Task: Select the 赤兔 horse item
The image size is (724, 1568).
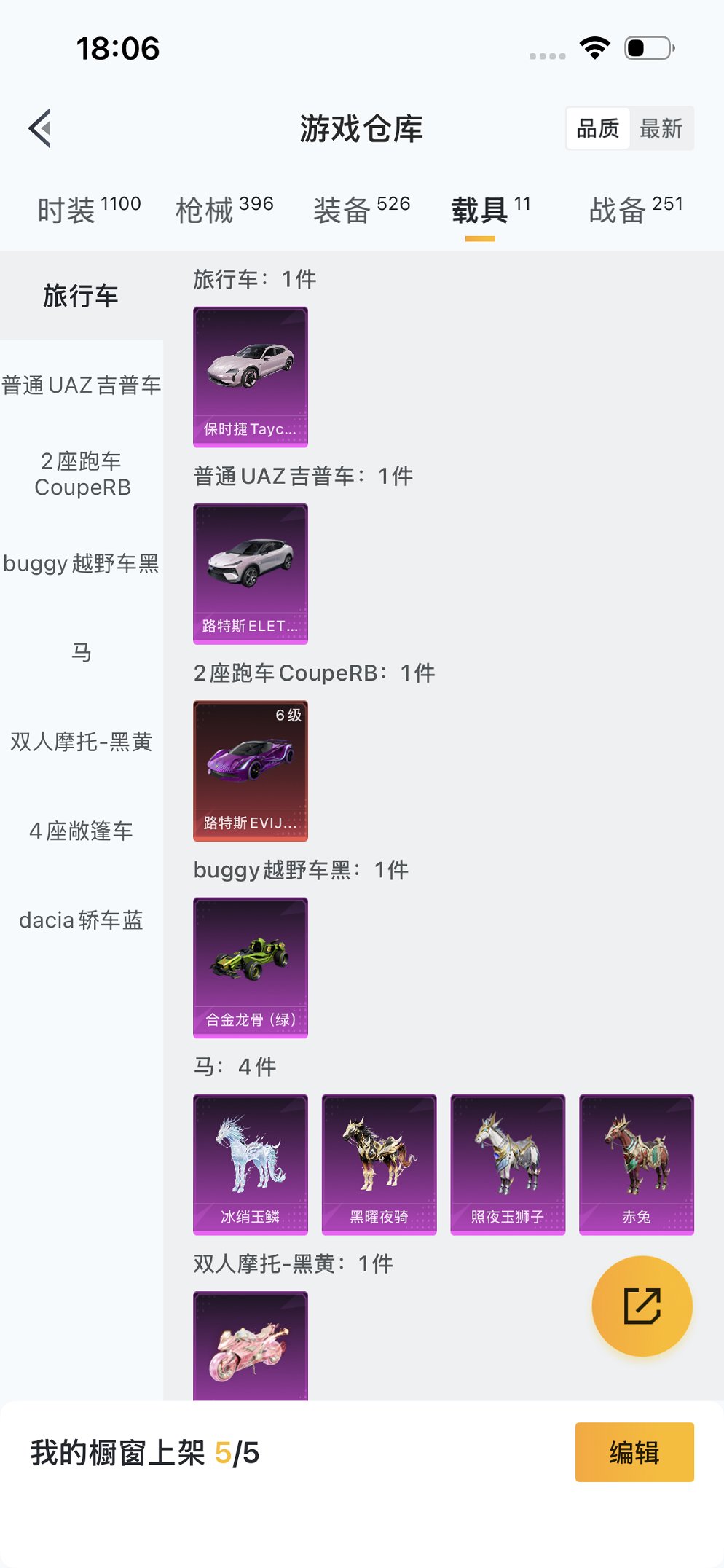Action: click(636, 1164)
